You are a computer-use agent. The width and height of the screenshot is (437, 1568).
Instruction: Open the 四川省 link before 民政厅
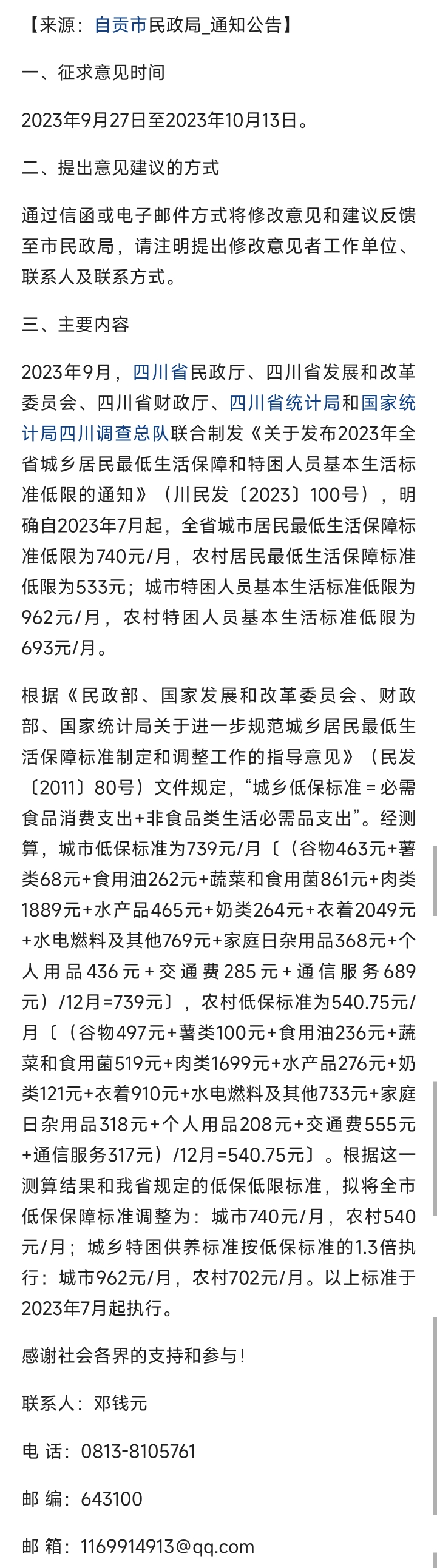160,371
